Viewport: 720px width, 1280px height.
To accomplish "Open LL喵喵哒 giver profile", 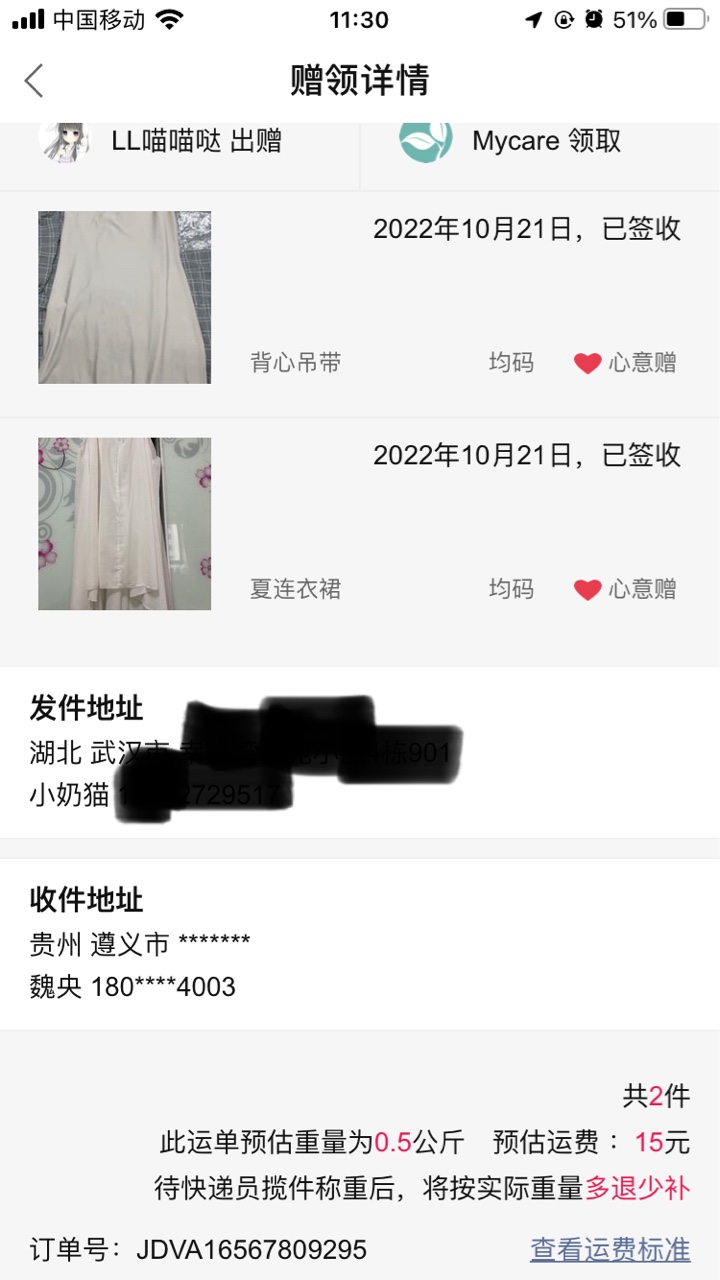I will tap(160, 141).
